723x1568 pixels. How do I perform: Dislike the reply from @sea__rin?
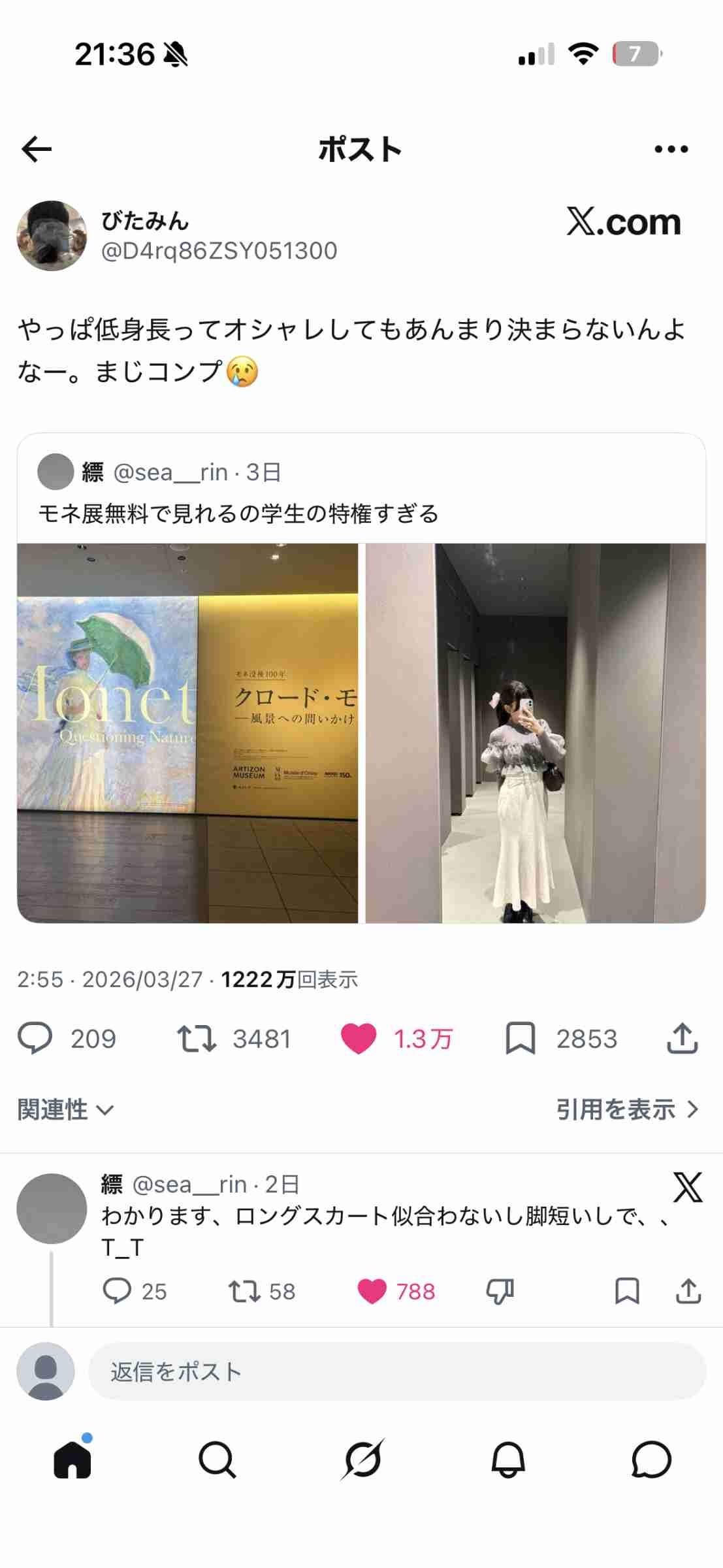click(x=500, y=1291)
